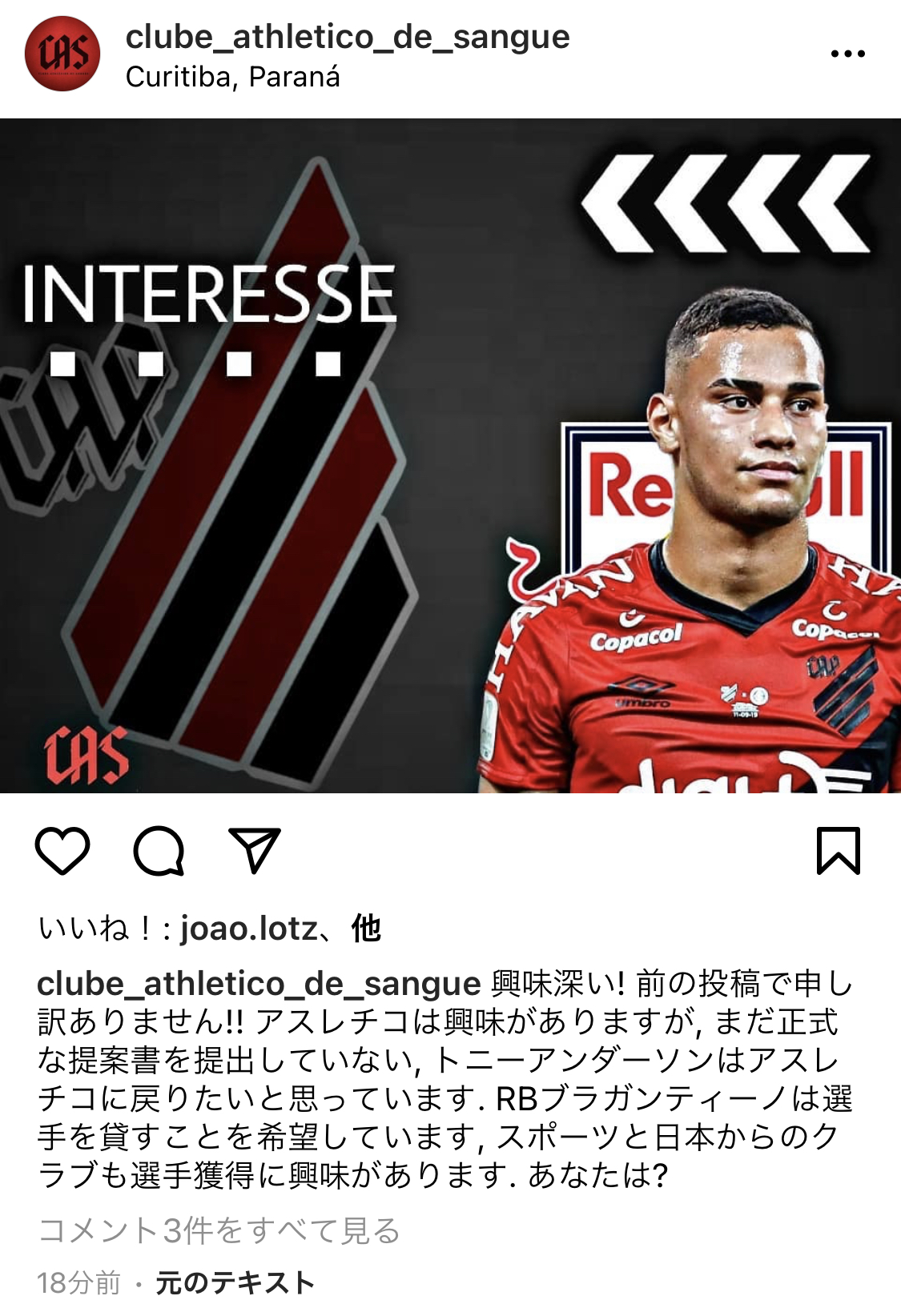Open the clube_athletico_de_sangue username in the header

coord(348,37)
